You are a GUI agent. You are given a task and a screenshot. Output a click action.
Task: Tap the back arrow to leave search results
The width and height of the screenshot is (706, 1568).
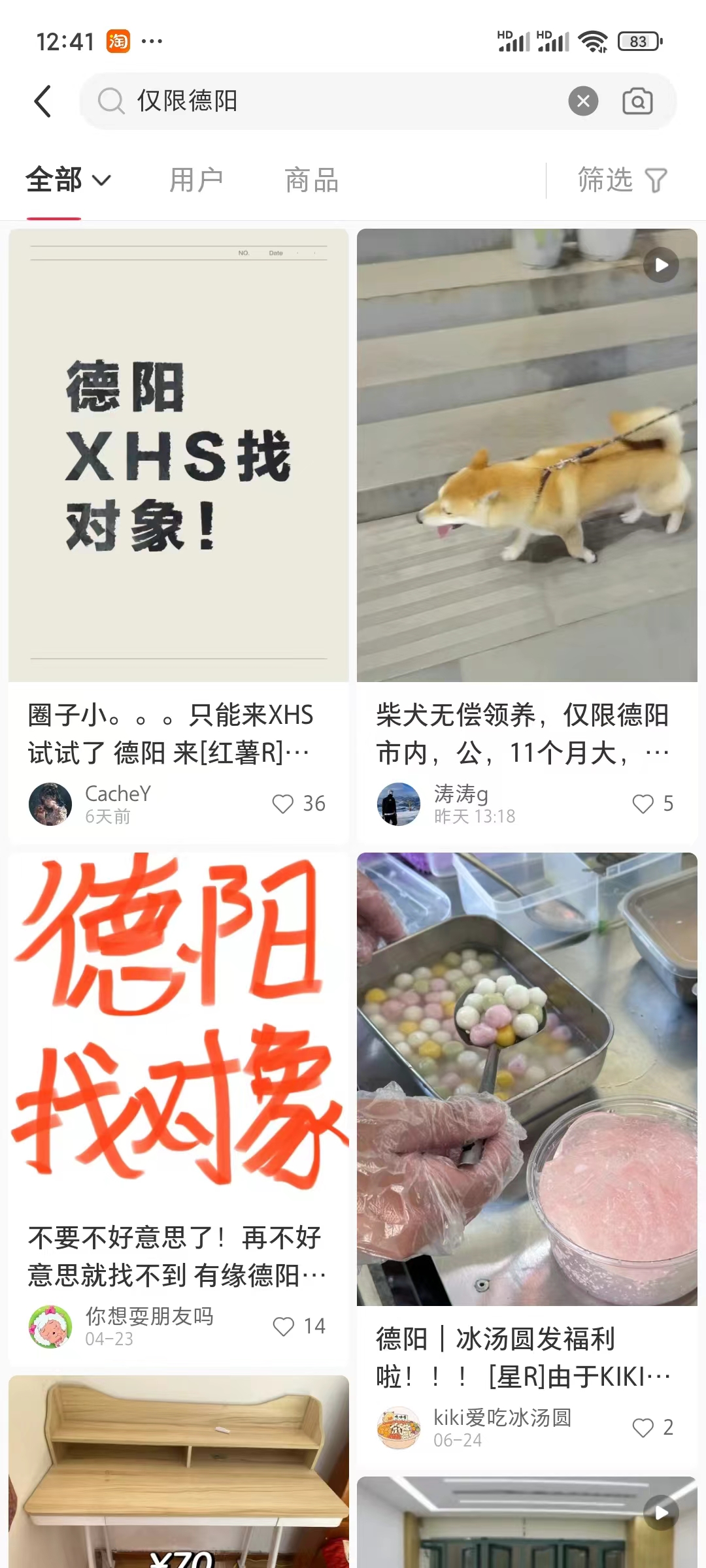coord(43,101)
